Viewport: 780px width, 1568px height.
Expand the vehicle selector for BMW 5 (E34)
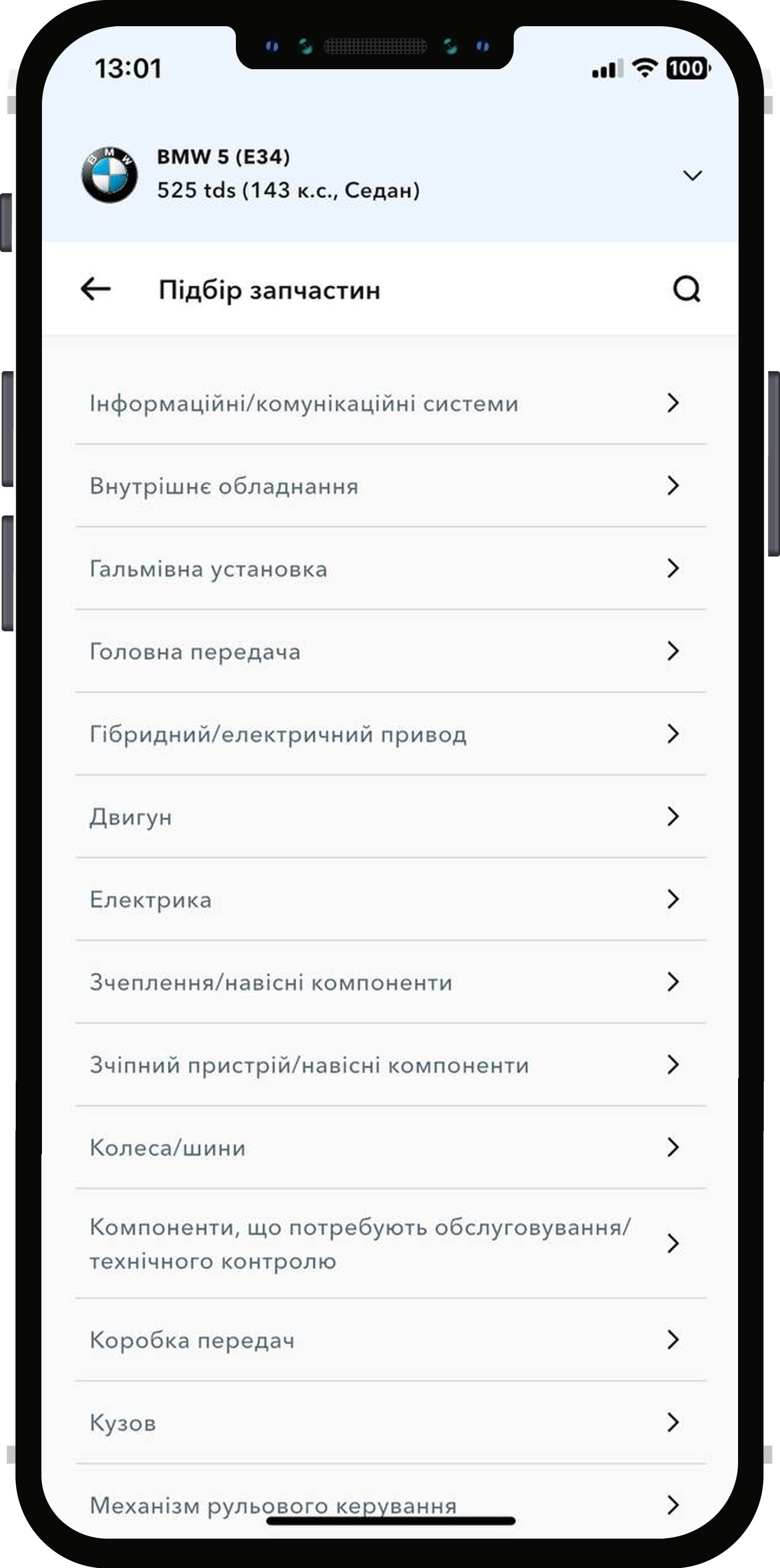[x=692, y=175]
